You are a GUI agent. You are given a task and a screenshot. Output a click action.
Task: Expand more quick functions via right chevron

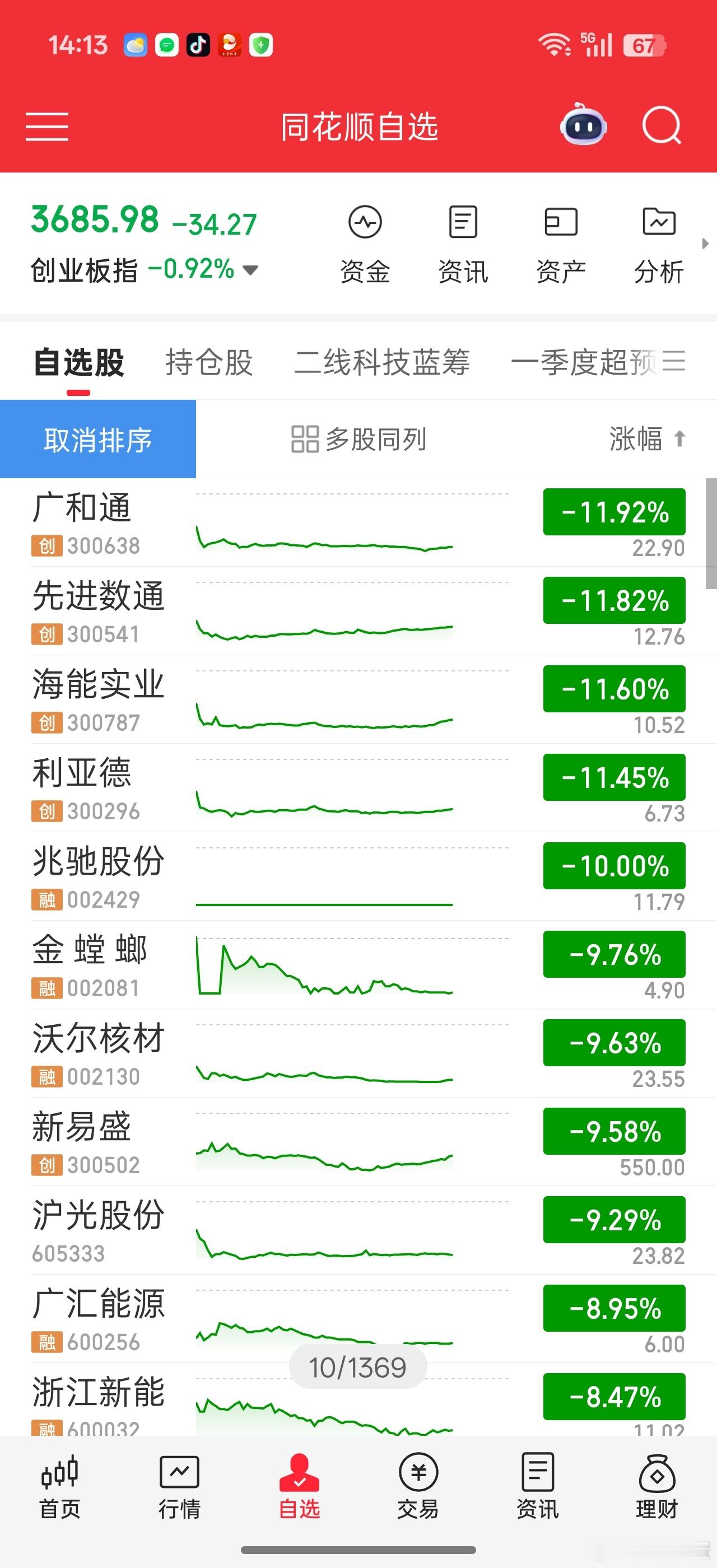pos(706,244)
